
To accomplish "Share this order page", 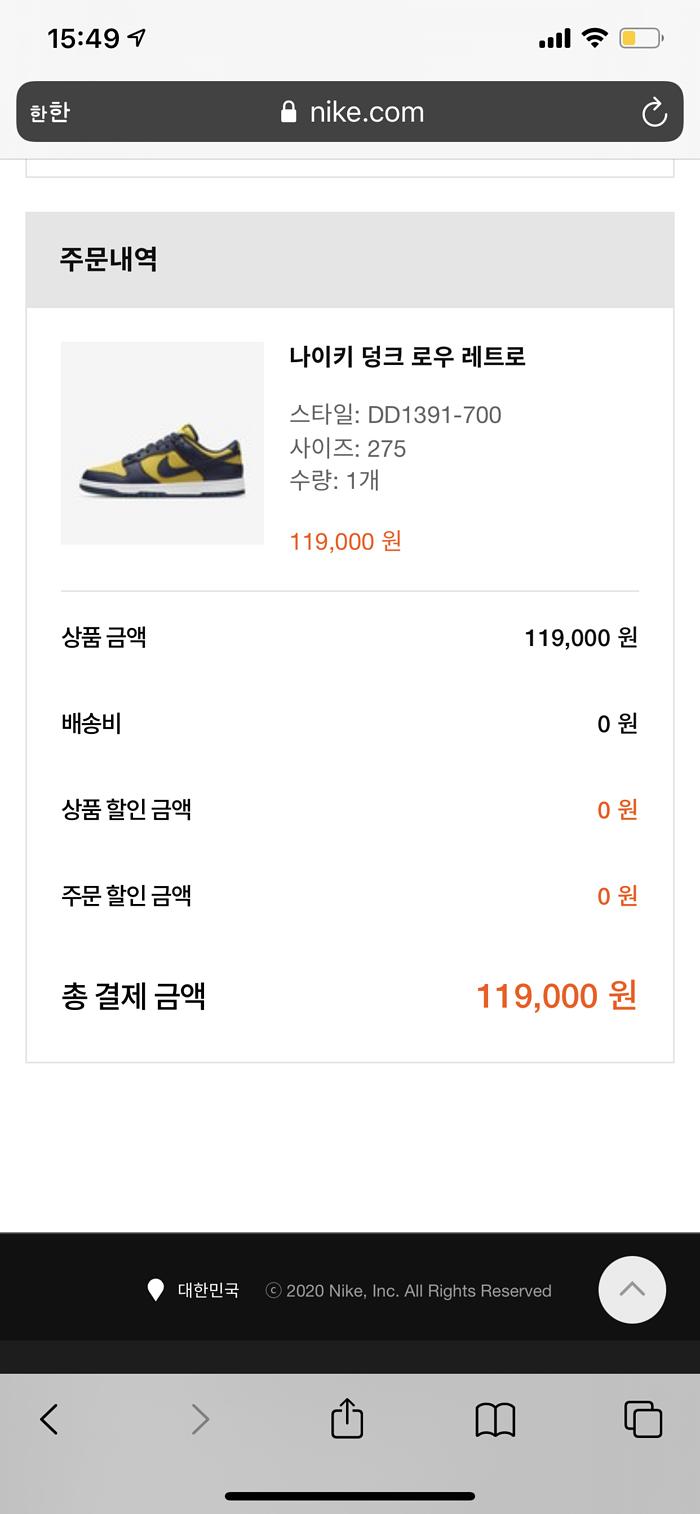I will coord(347,1418).
